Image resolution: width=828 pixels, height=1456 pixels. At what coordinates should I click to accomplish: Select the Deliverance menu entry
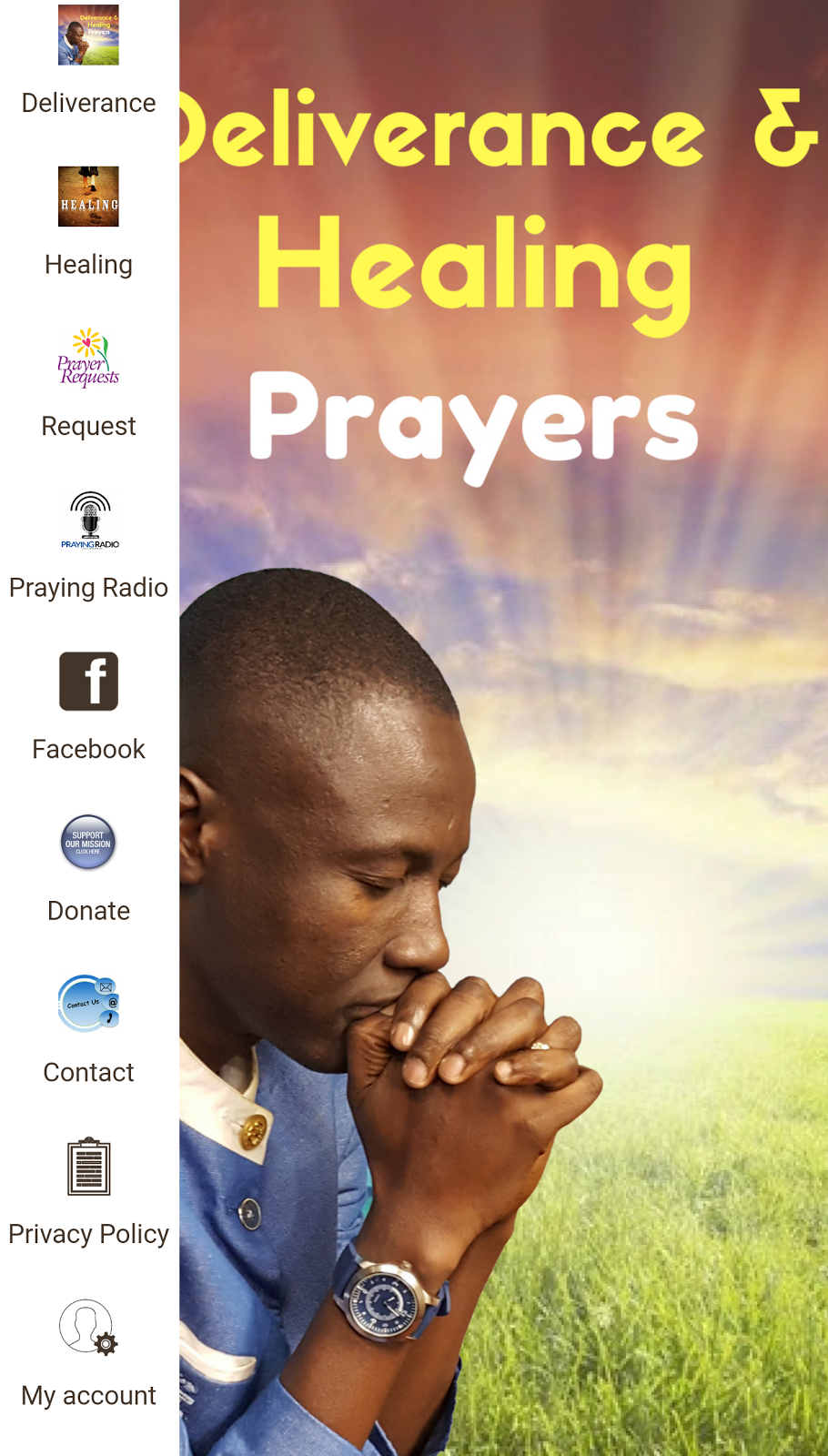88,103
